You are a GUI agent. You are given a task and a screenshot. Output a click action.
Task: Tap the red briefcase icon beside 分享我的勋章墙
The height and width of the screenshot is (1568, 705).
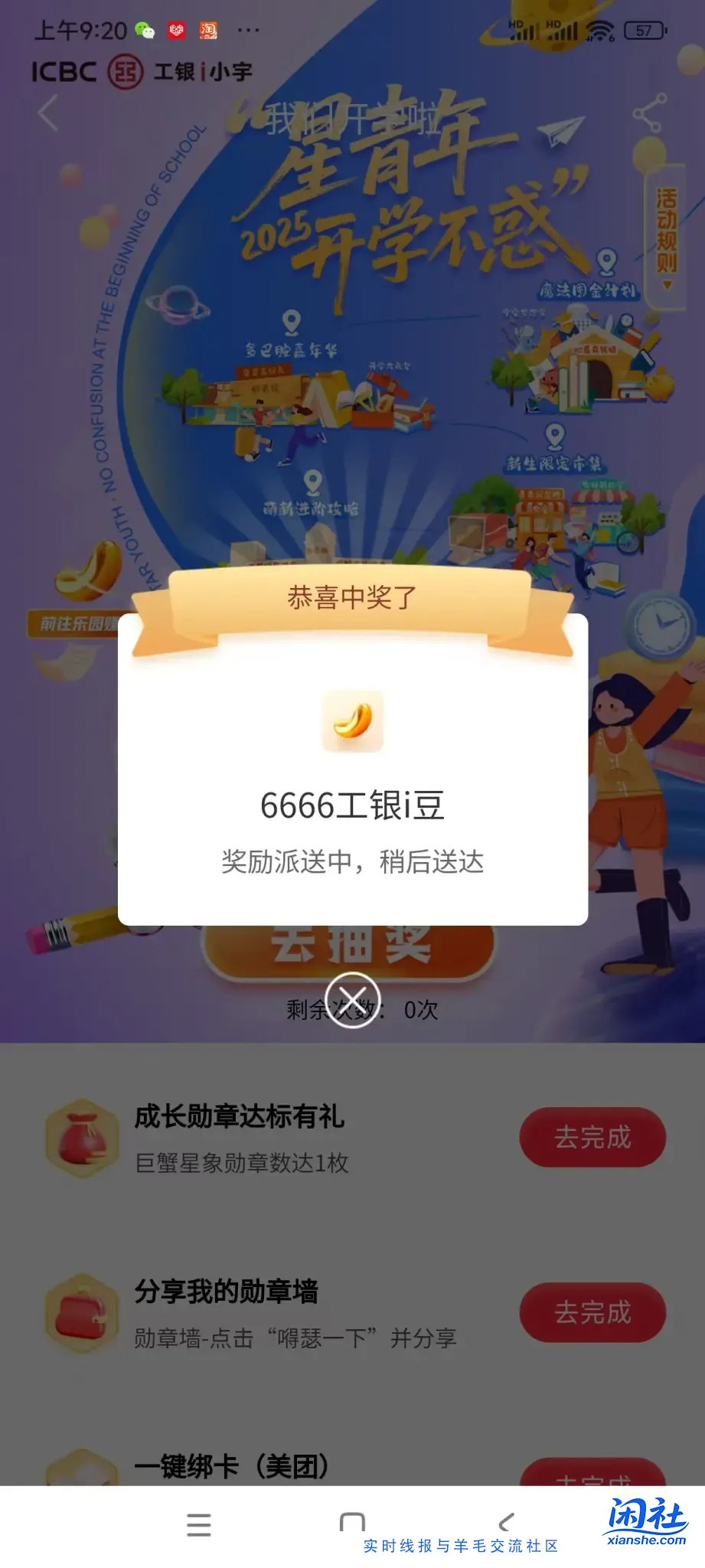point(80,1313)
